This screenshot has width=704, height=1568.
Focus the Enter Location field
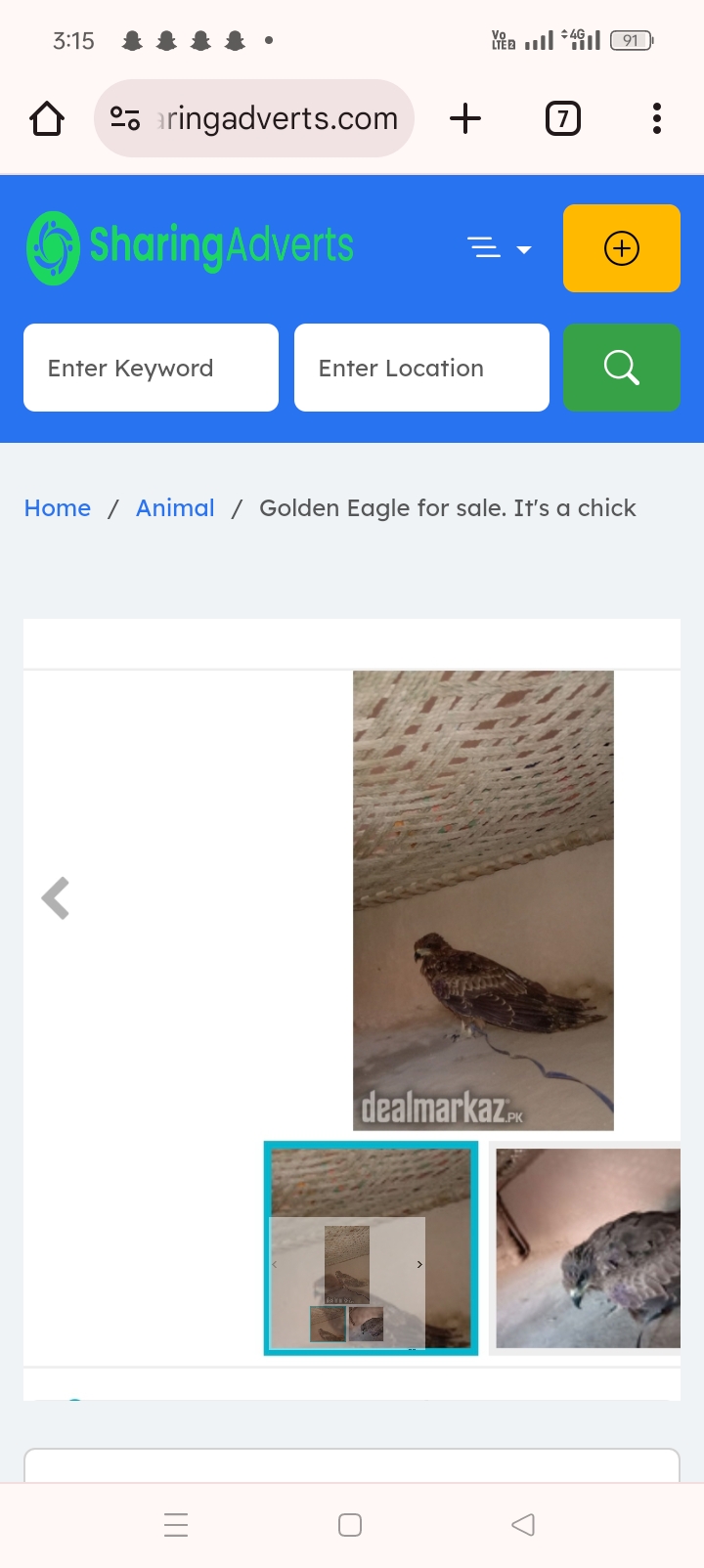click(421, 368)
